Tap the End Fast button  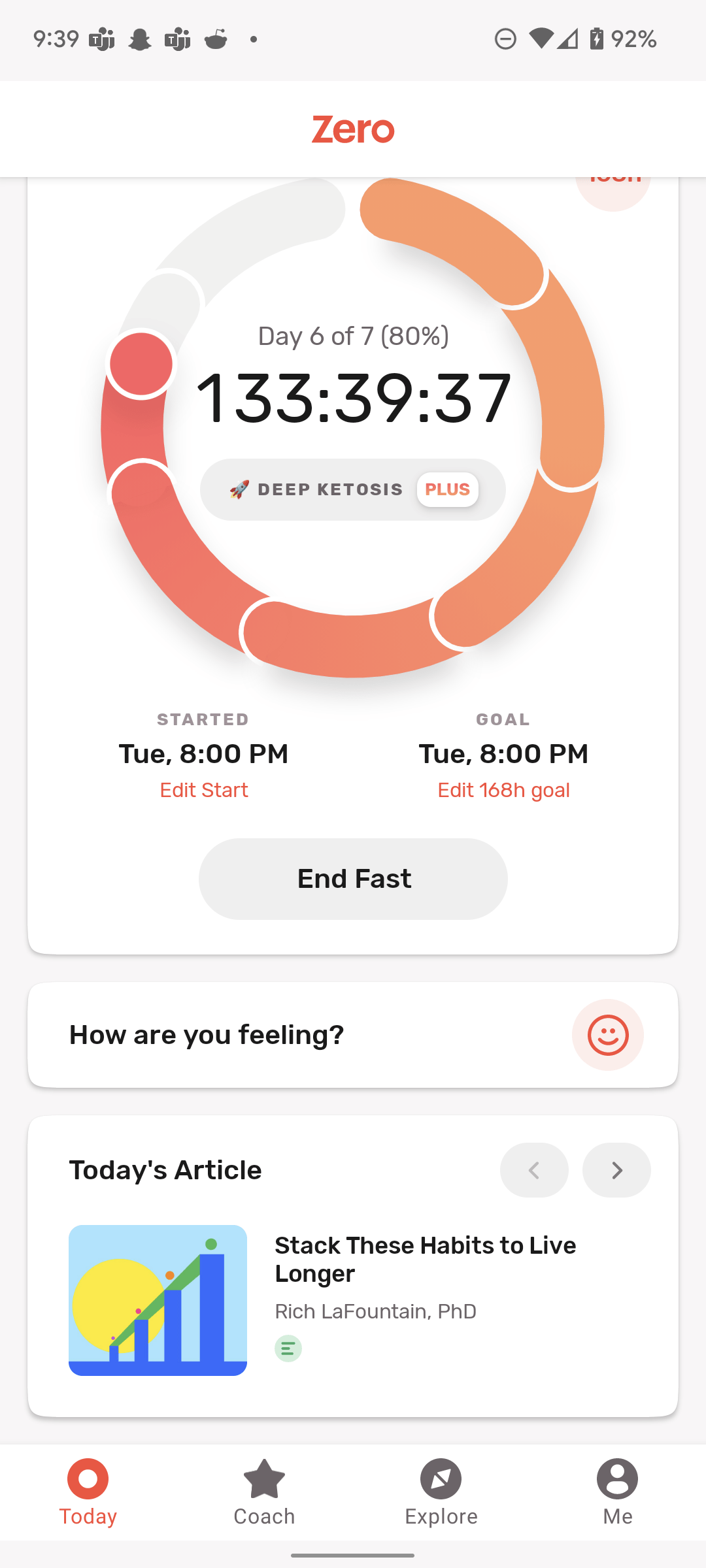pyautogui.click(x=353, y=878)
